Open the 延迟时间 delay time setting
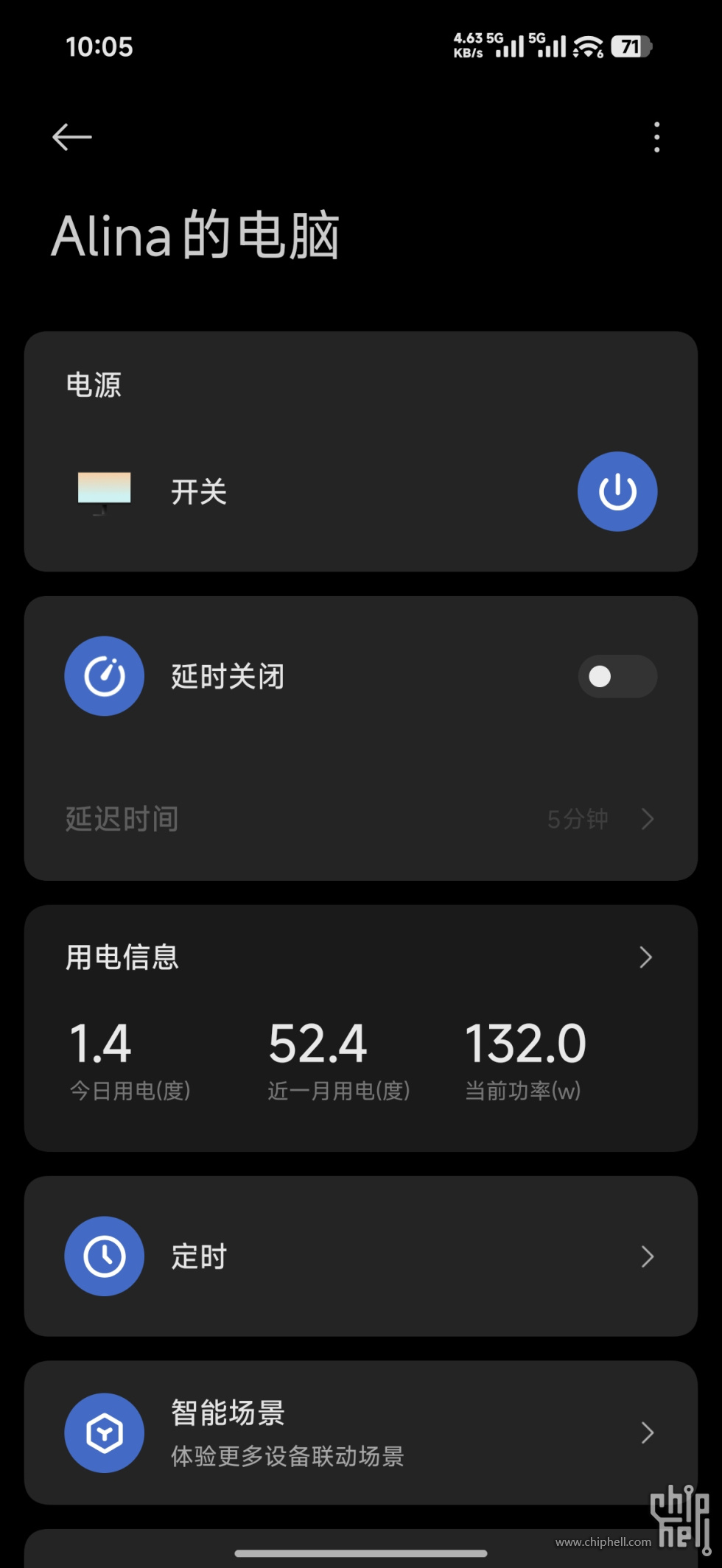The height and width of the screenshot is (1568, 722). click(361, 819)
